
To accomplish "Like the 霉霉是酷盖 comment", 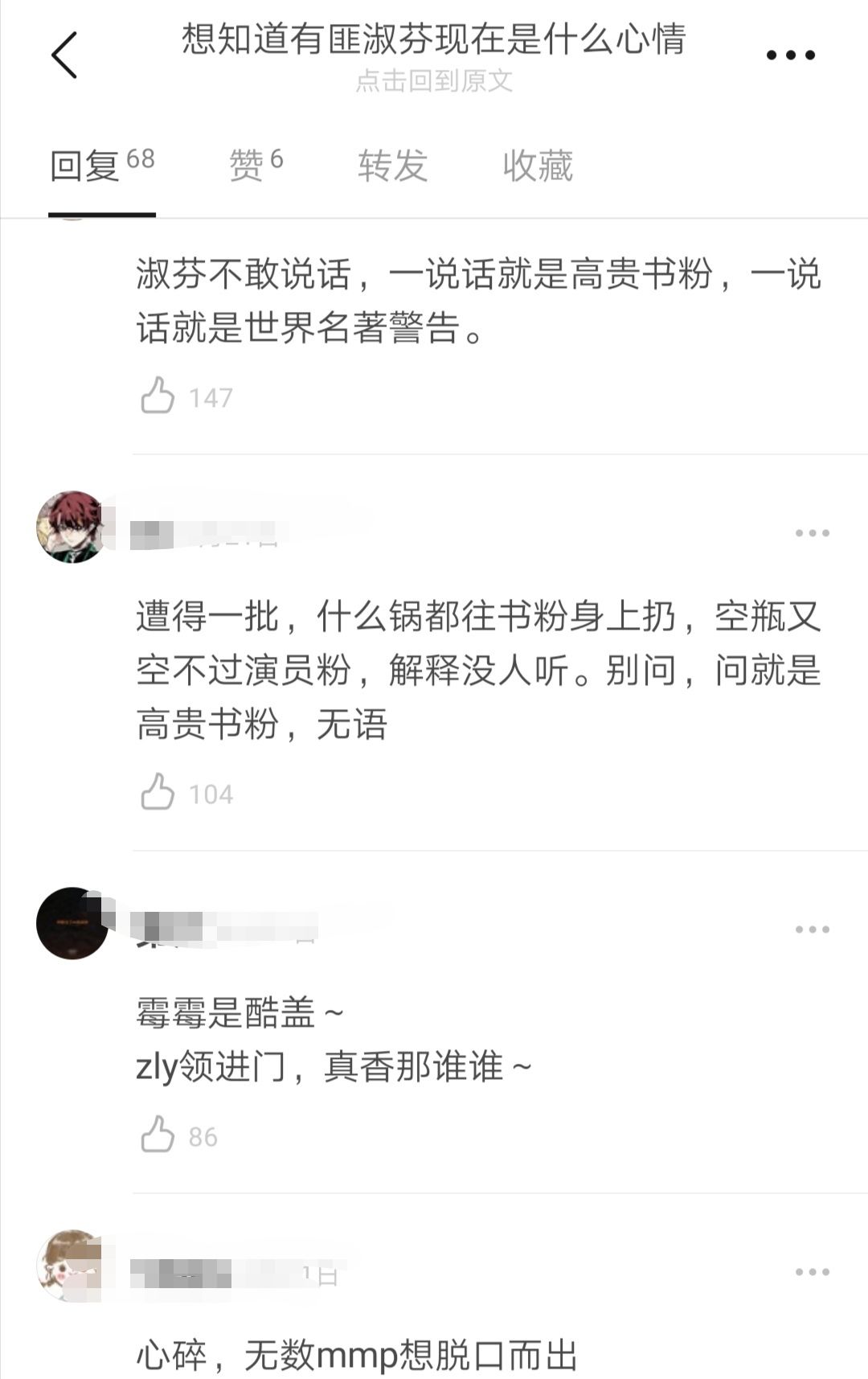I will coord(158,1135).
